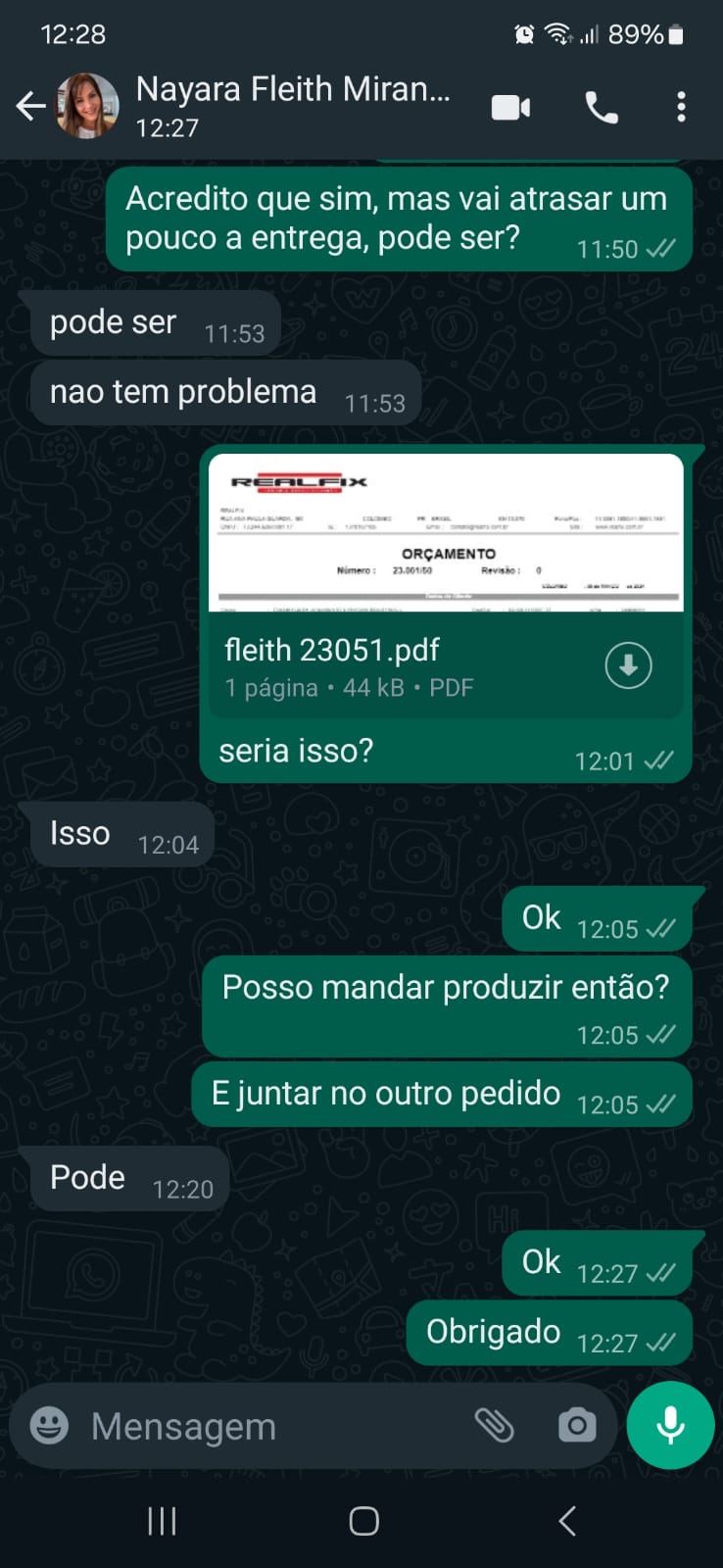Open Nayara Fleith's contact info
This screenshot has height=1568, width=723.
292,105
